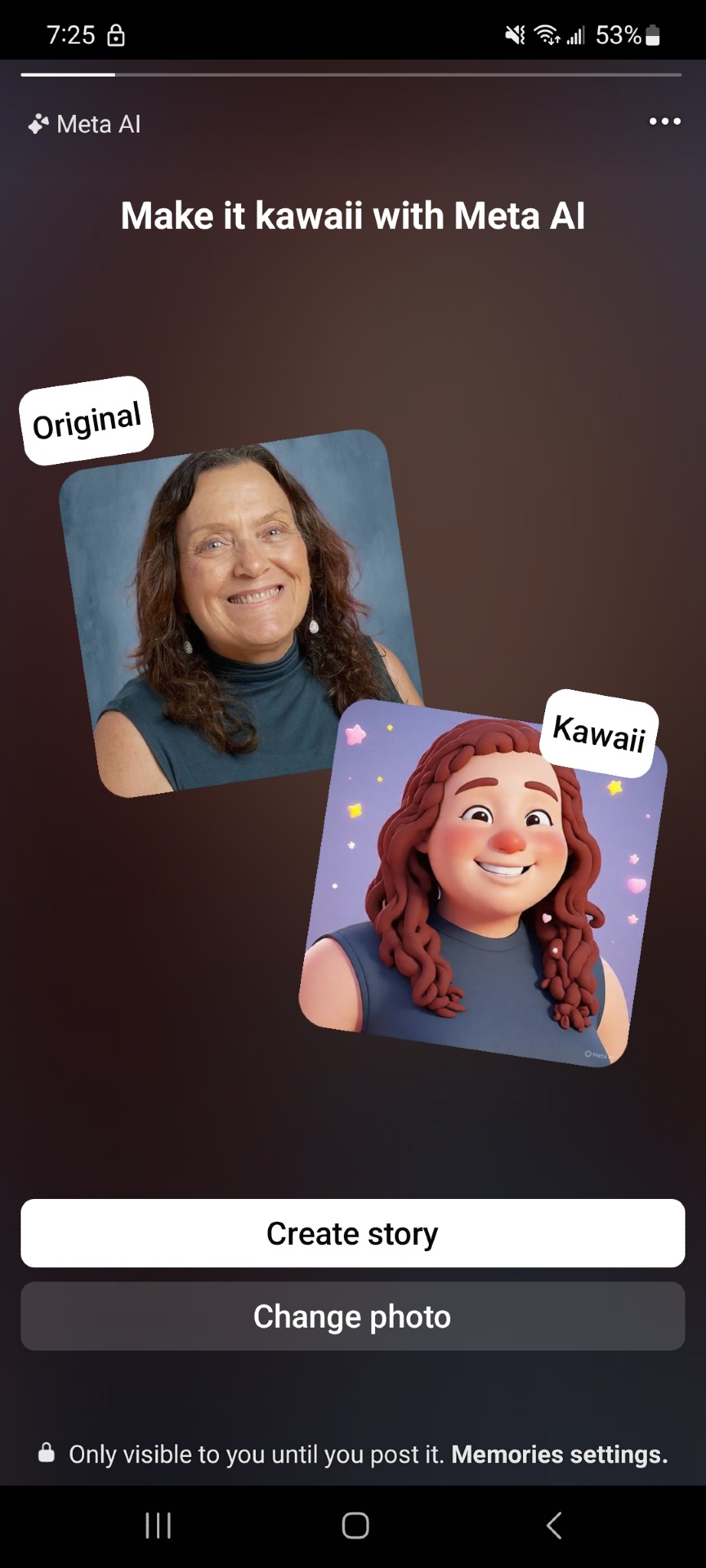This screenshot has height=1568, width=706.
Task: Tap the Create story button
Action: pyautogui.click(x=352, y=1233)
